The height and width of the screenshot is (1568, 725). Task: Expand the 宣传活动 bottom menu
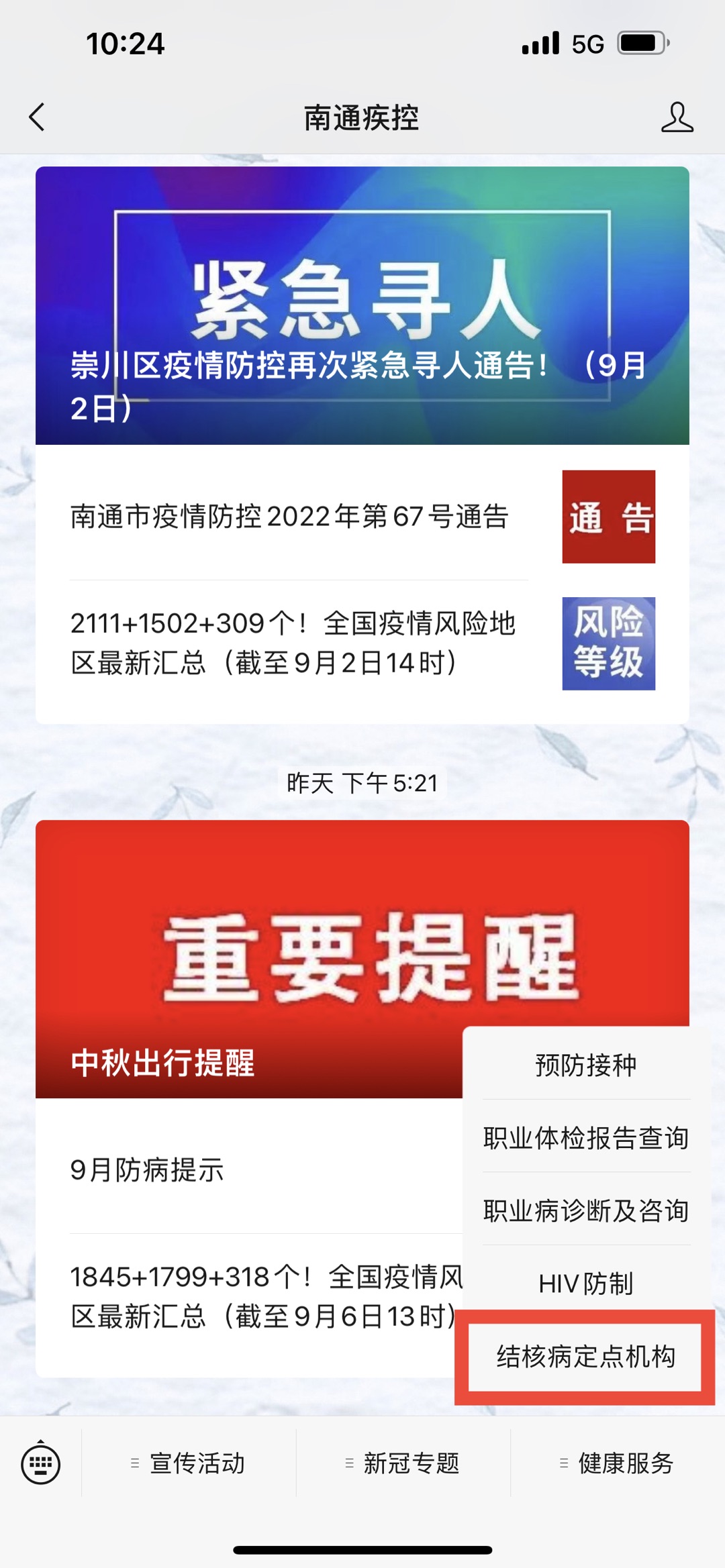189,1463
